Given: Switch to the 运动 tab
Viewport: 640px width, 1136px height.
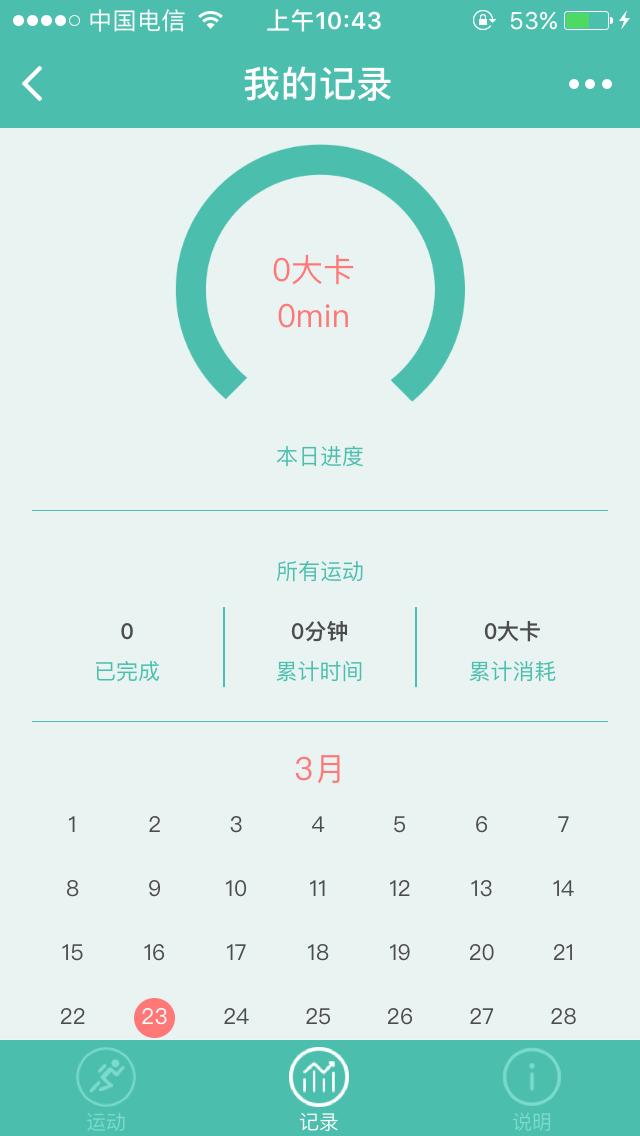Looking at the screenshot, I should point(106,1090).
